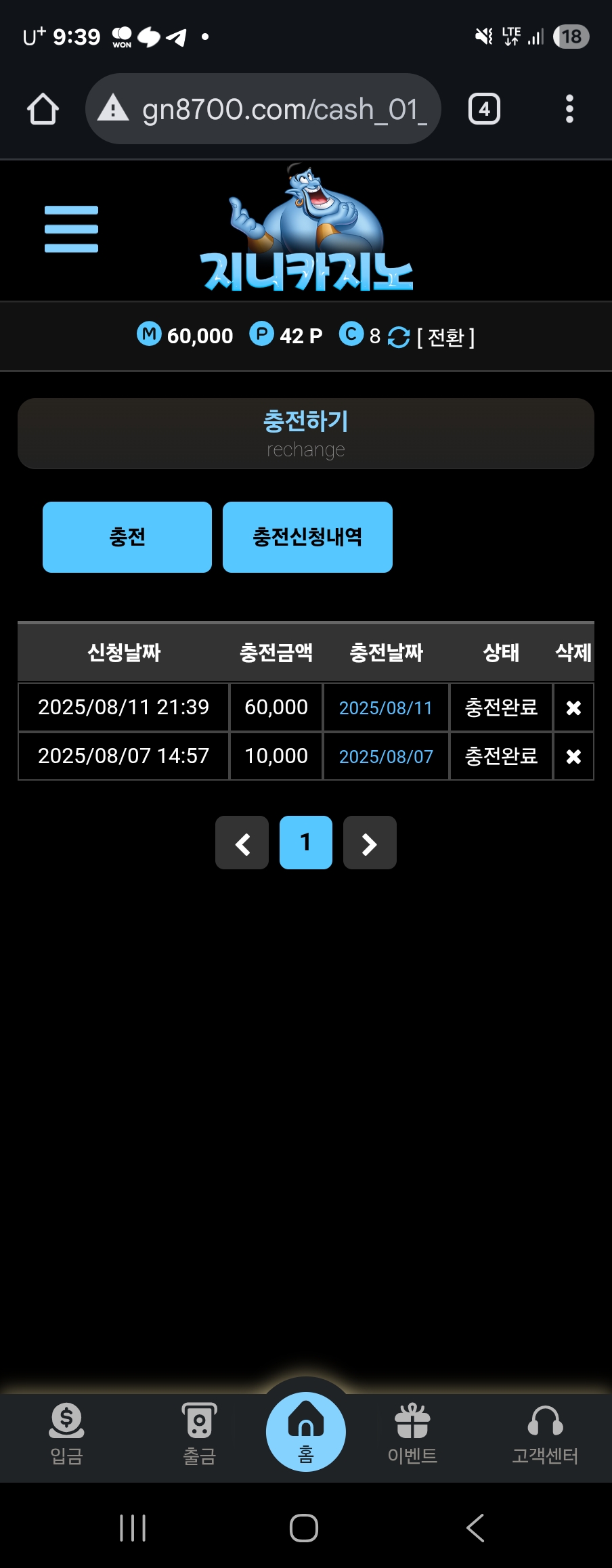Open the 고객센터 customer support tab

(545, 1433)
